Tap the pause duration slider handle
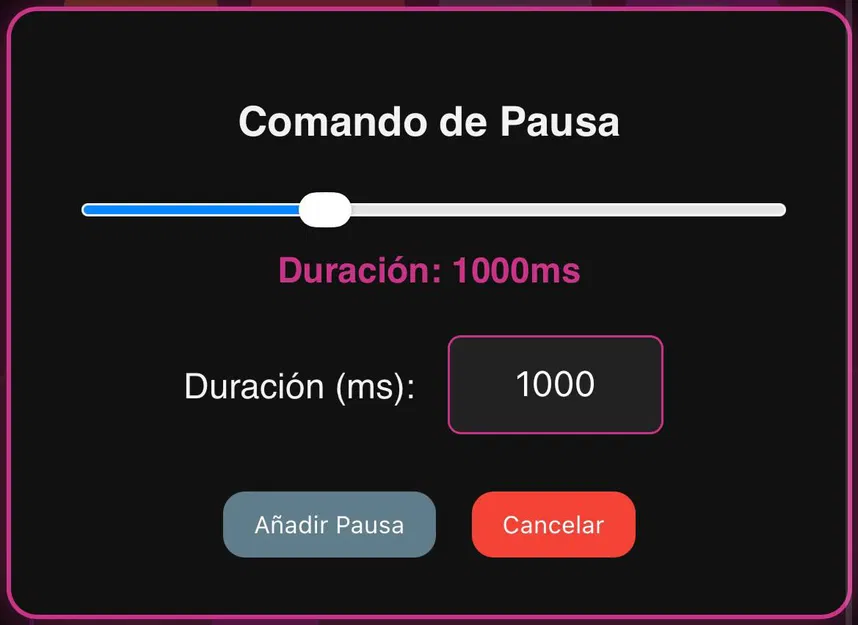Viewport: 858px width, 625px height. point(325,210)
